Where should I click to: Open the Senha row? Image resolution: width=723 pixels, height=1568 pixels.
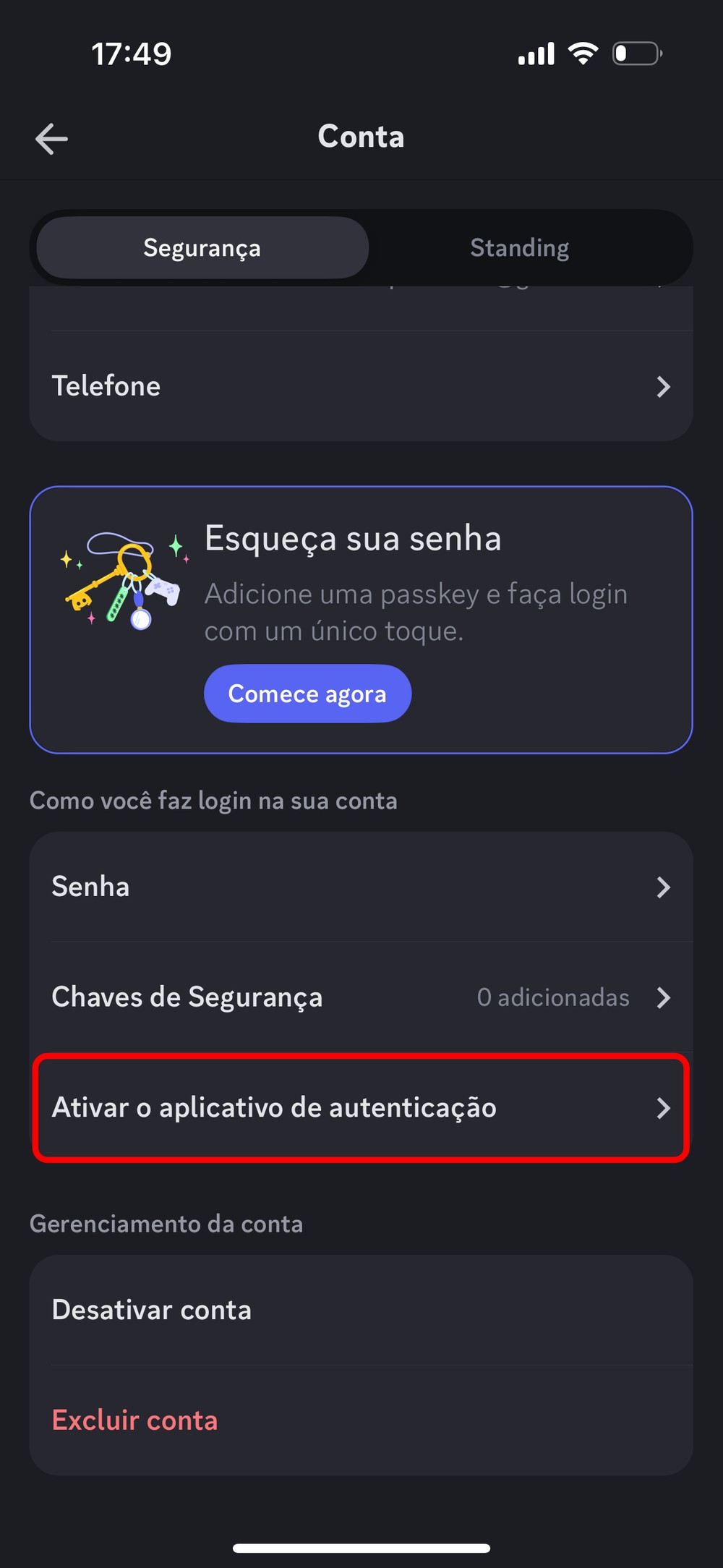361,887
